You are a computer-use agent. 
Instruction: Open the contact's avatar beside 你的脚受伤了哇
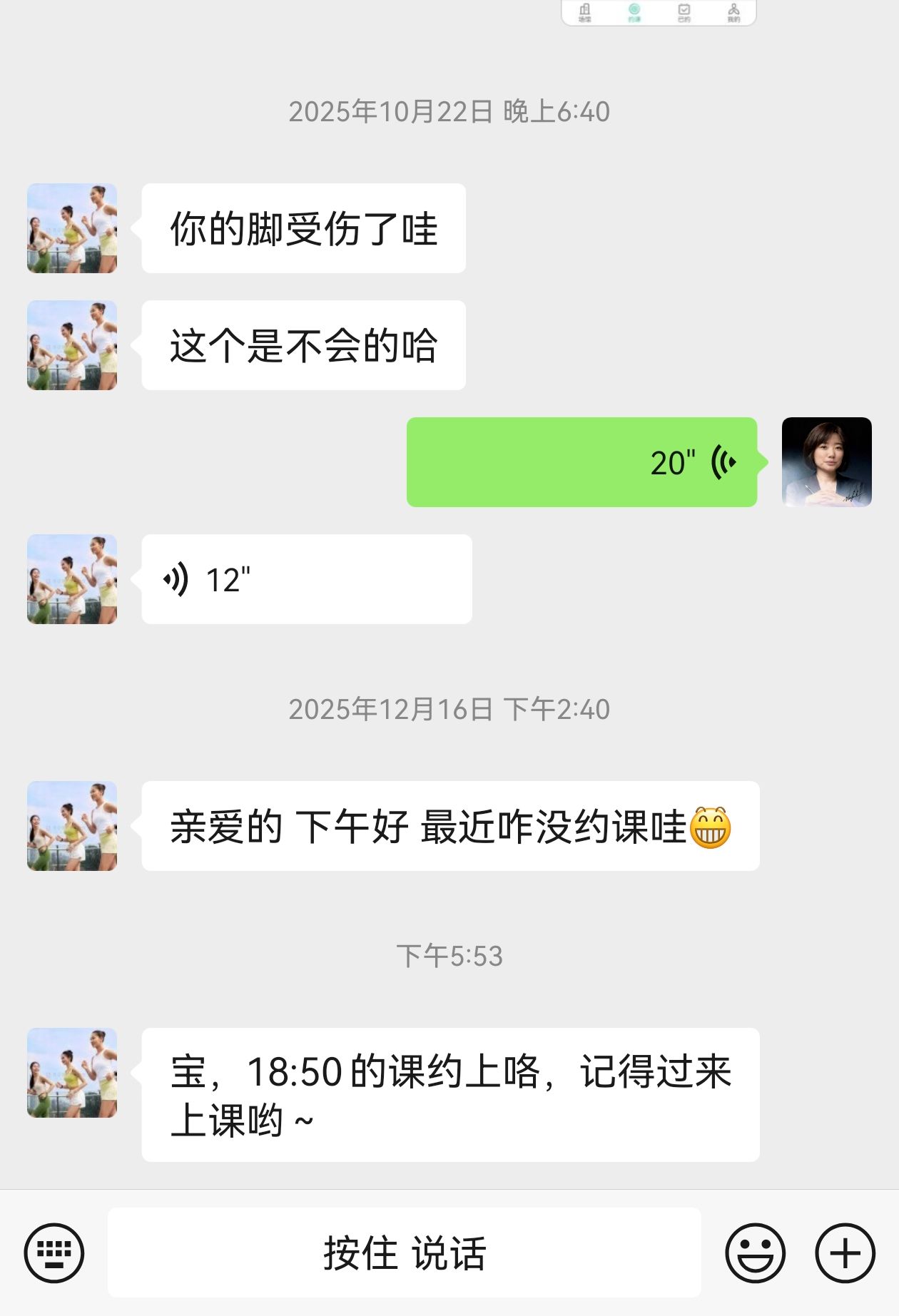[72, 228]
